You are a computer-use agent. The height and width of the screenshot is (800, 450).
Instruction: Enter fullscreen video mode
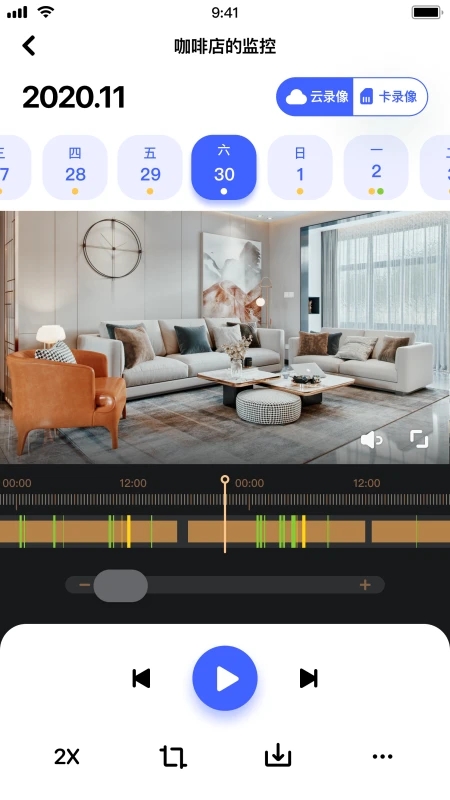[419, 439]
